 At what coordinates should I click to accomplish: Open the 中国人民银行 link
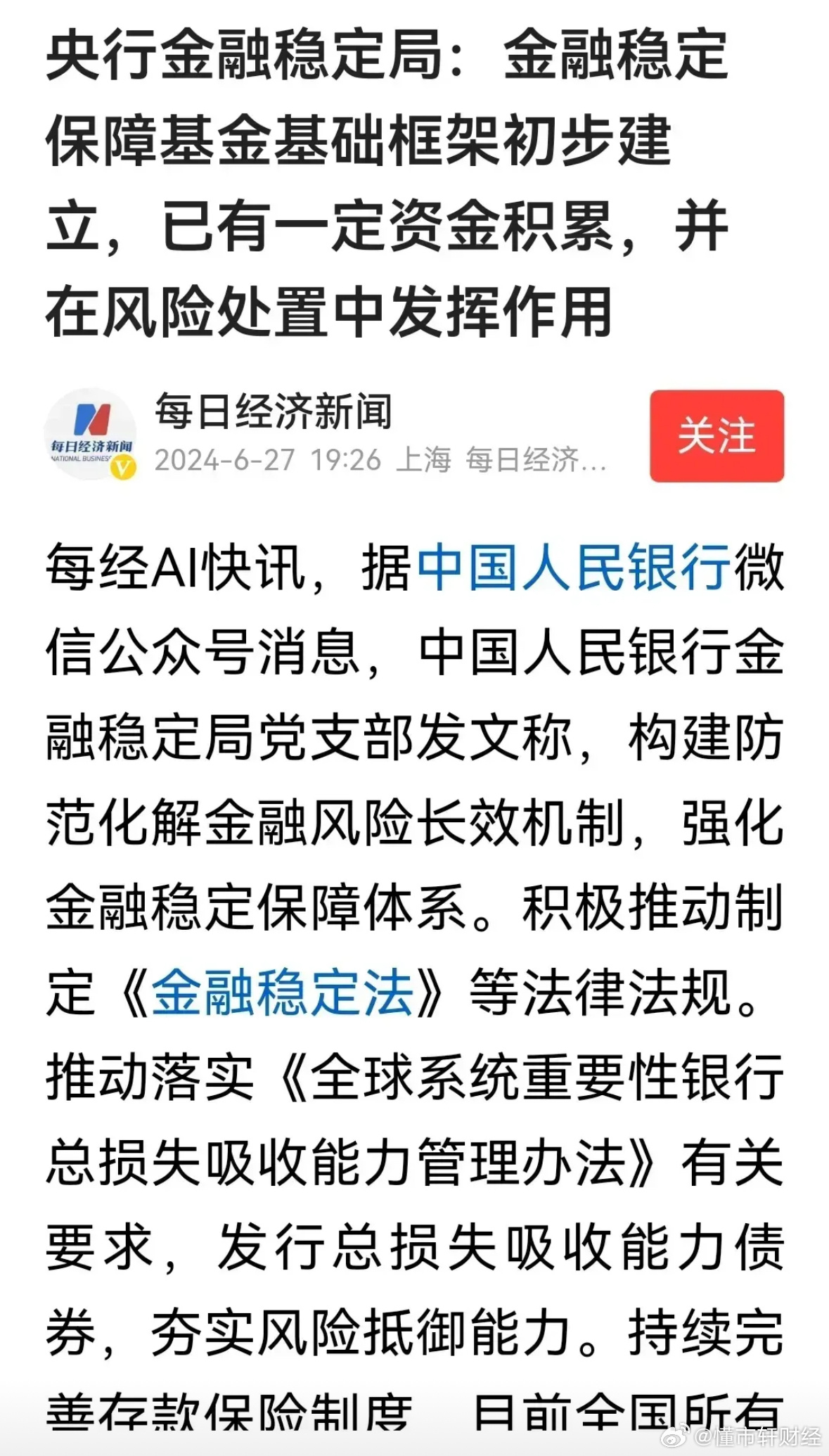(574, 568)
